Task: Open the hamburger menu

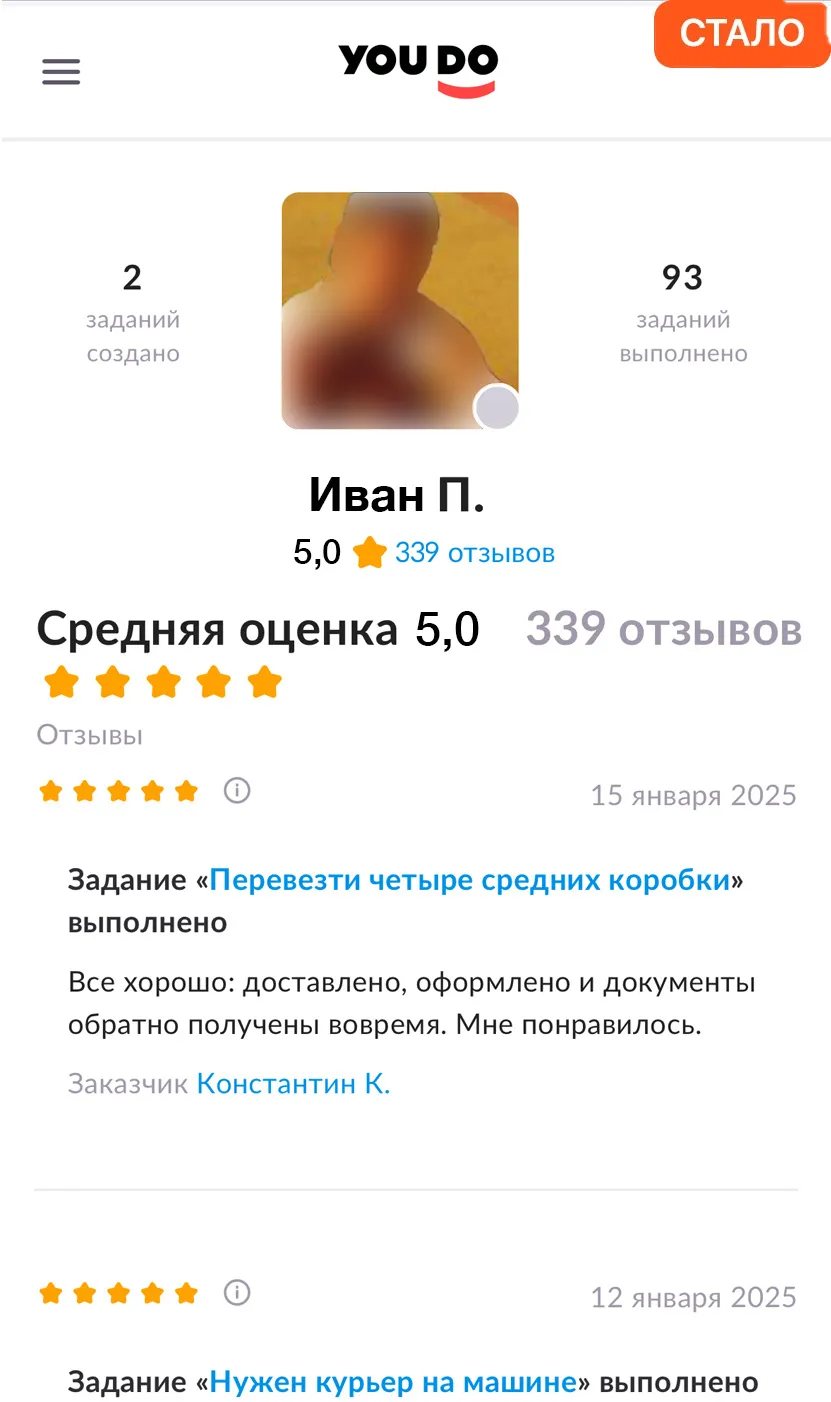Action: coord(61,71)
